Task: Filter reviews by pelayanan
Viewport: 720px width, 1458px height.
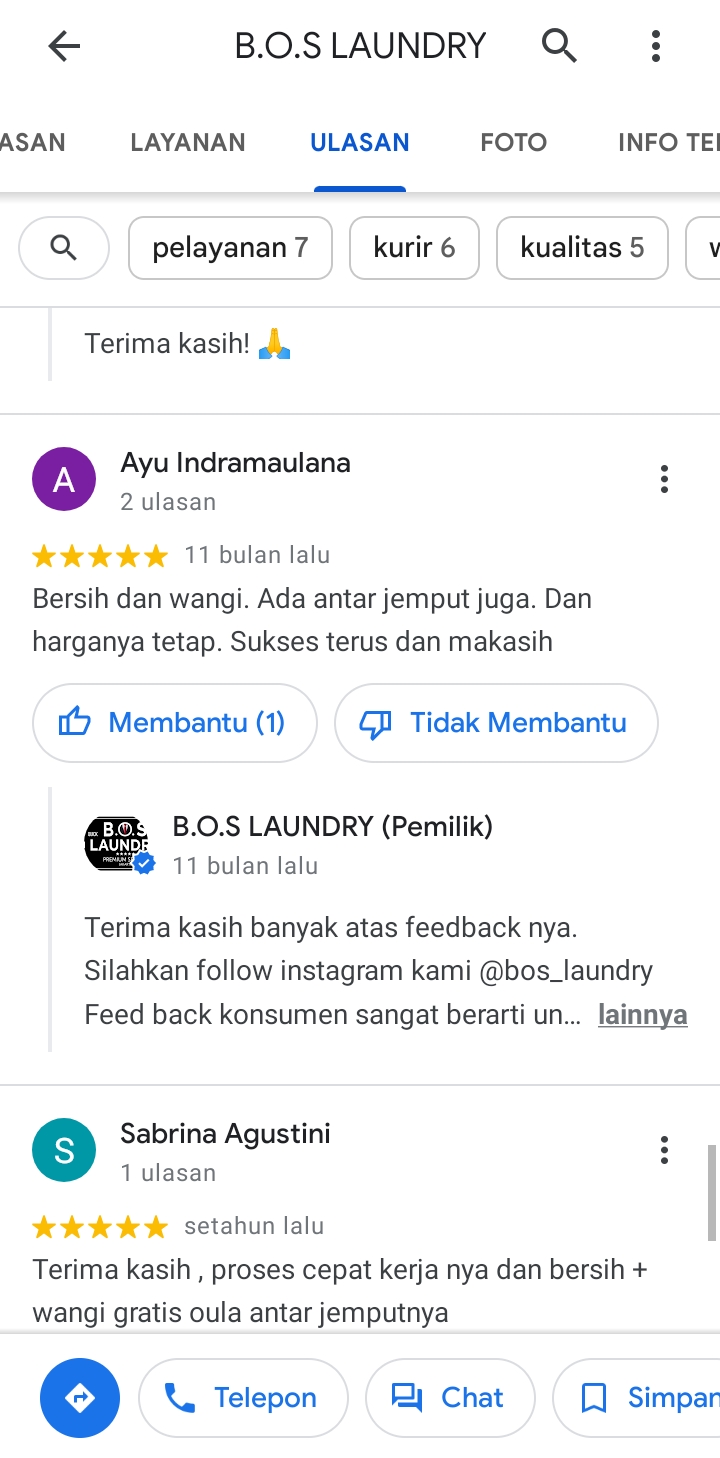Action: tap(230, 248)
